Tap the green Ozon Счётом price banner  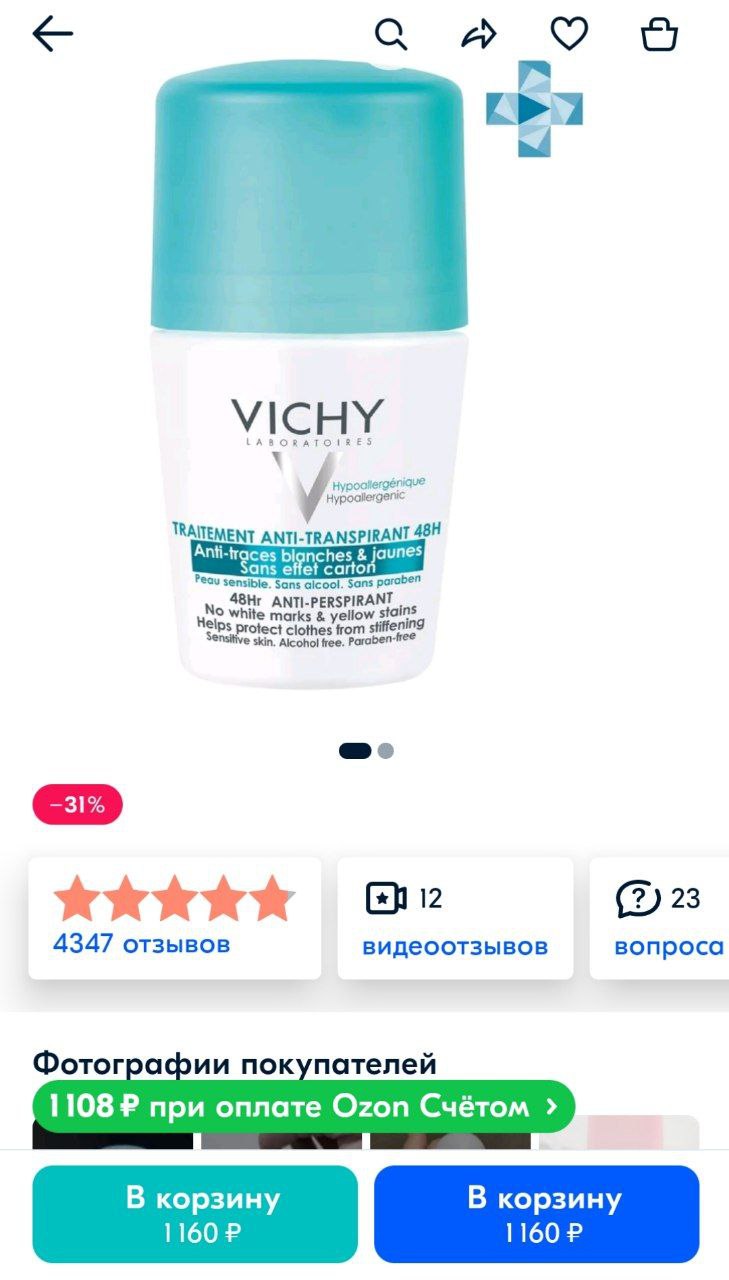[304, 1106]
